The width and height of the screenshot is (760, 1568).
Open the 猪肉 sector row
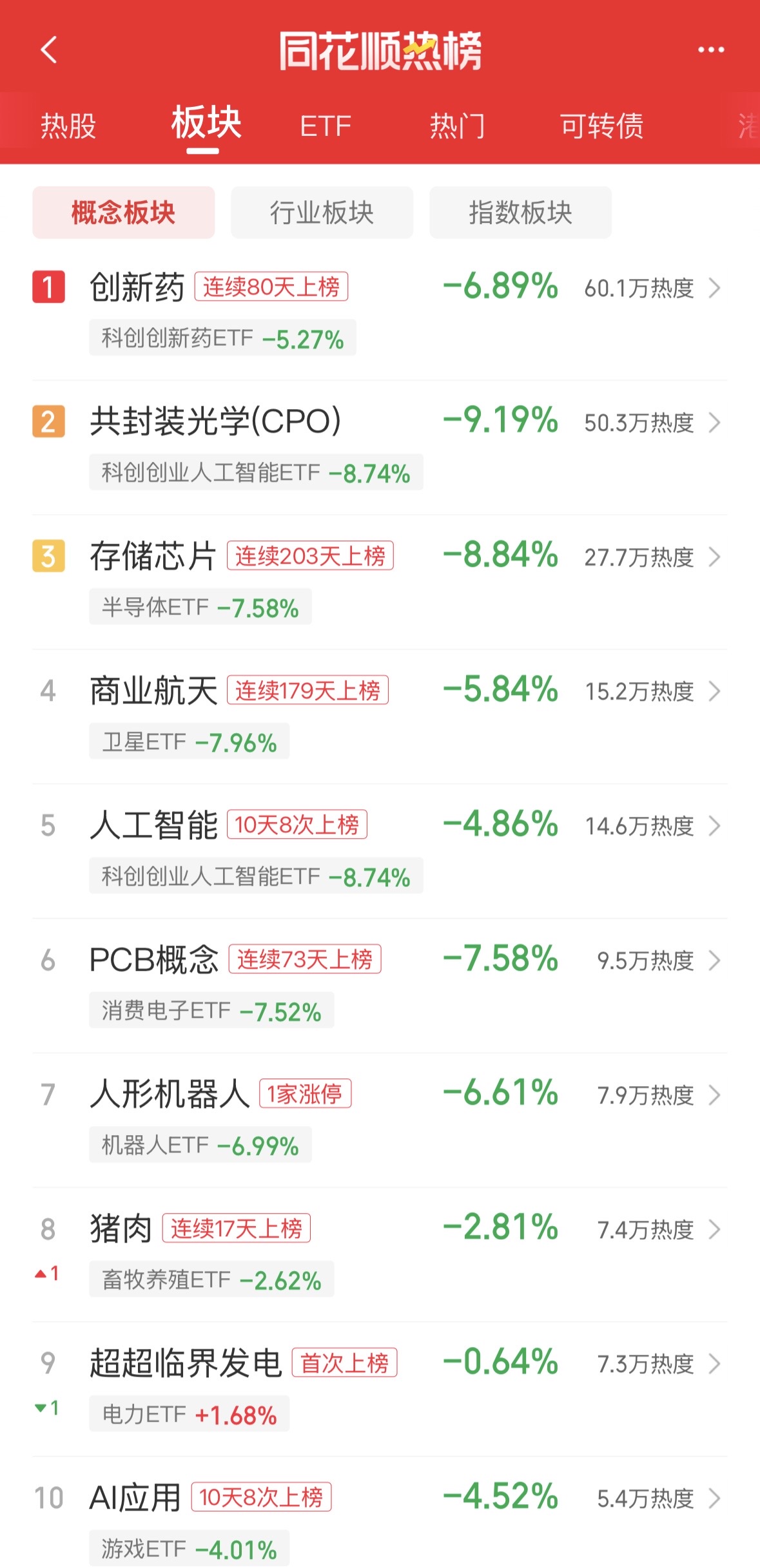click(x=380, y=1256)
